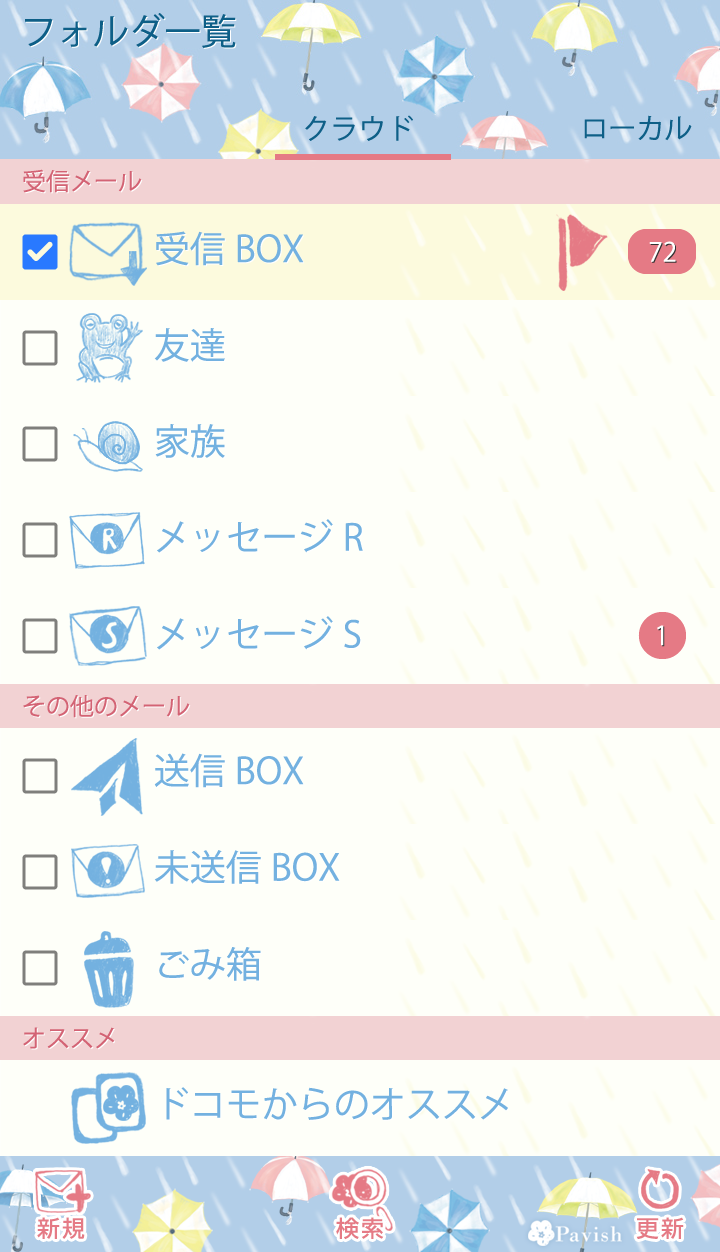Tap the 検索 search button
Screen dimensions: 720x1252
click(x=360, y=1204)
